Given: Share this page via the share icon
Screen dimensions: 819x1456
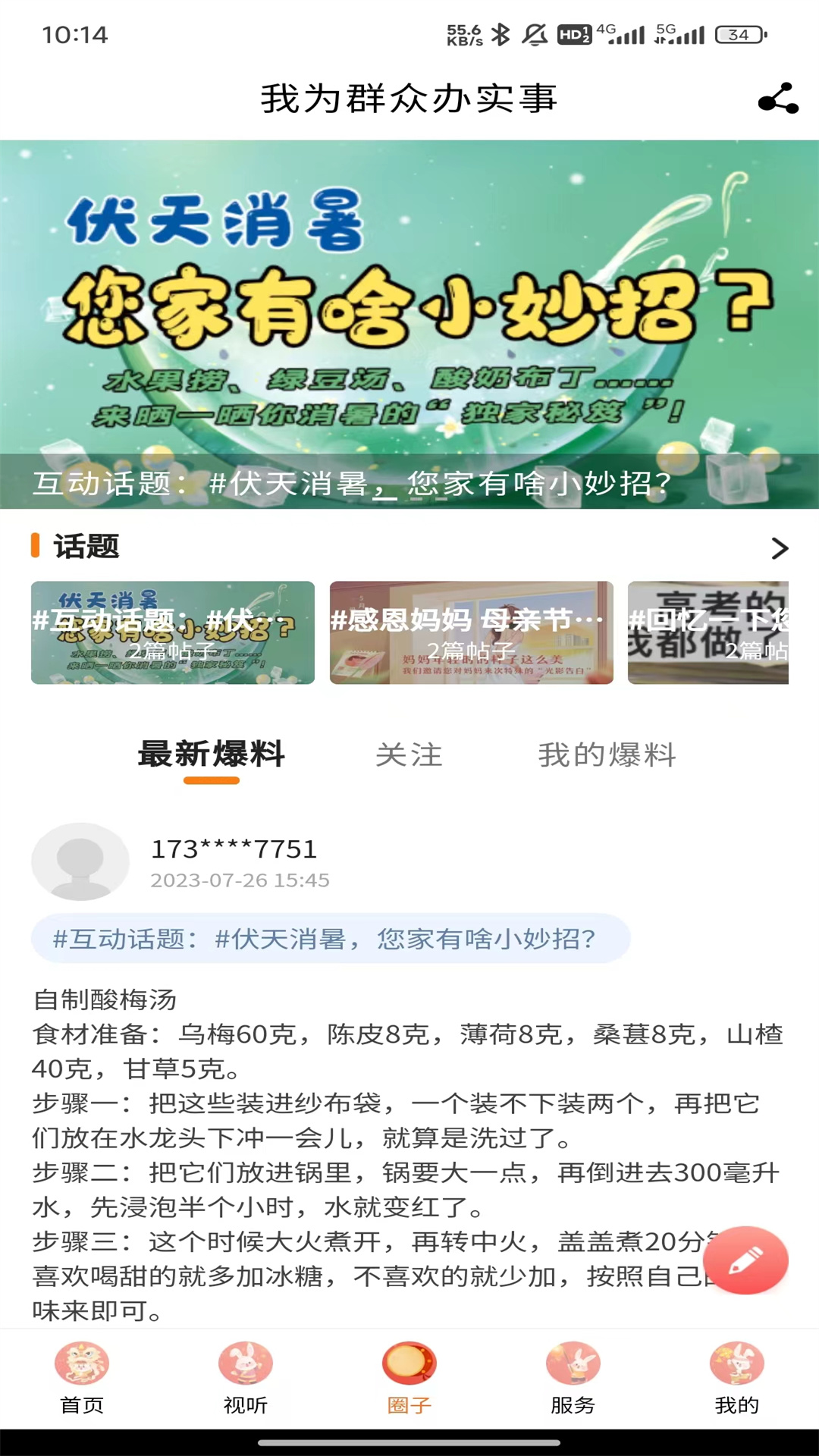Looking at the screenshot, I should (x=778, y=99).
